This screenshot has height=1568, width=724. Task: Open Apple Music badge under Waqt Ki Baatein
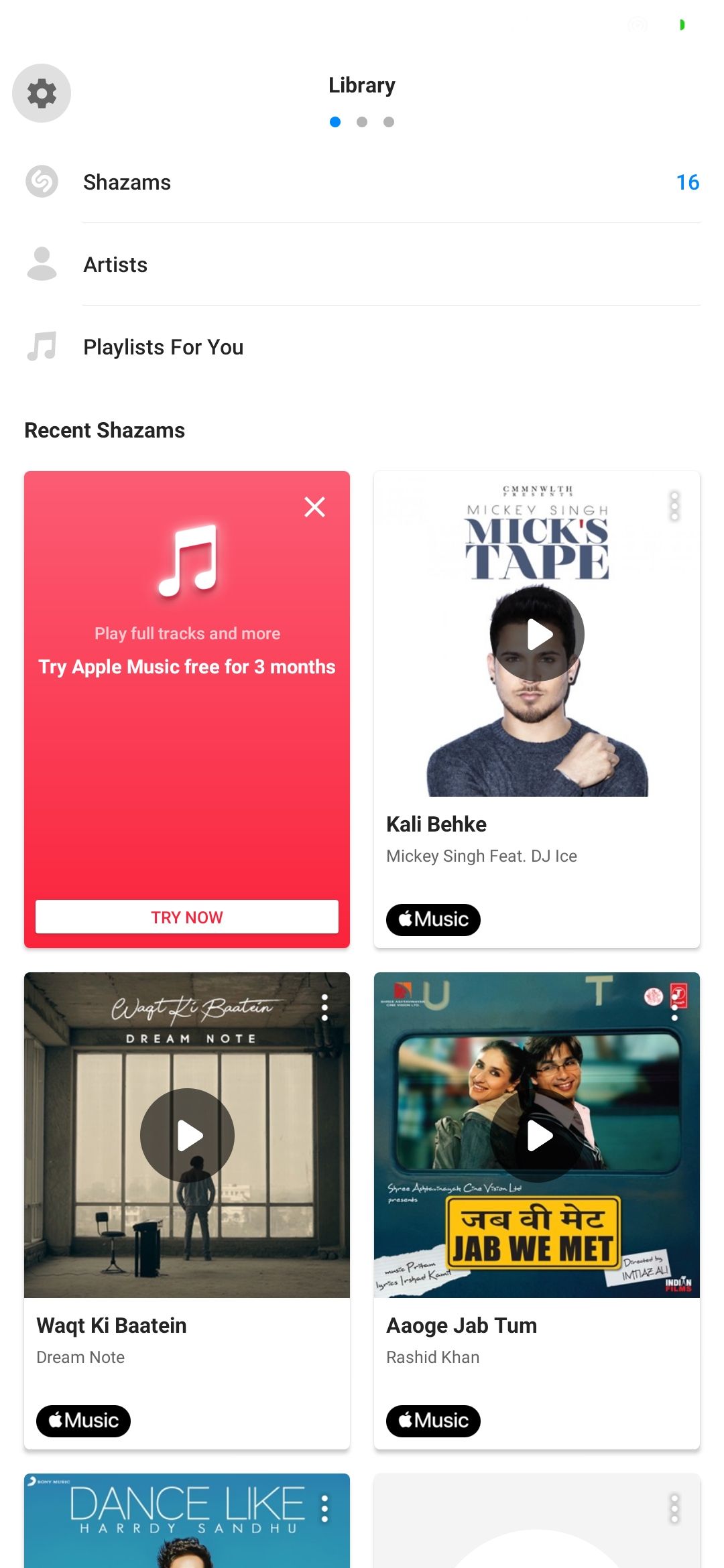pos(82,1421)
